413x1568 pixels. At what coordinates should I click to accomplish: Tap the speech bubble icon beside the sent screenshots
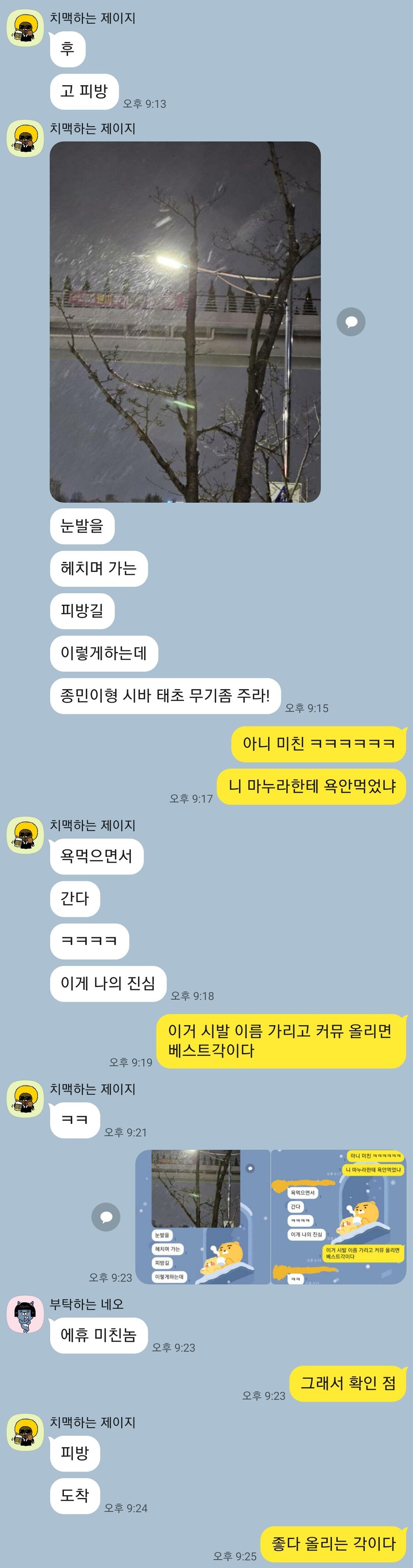click(106, 1217)
